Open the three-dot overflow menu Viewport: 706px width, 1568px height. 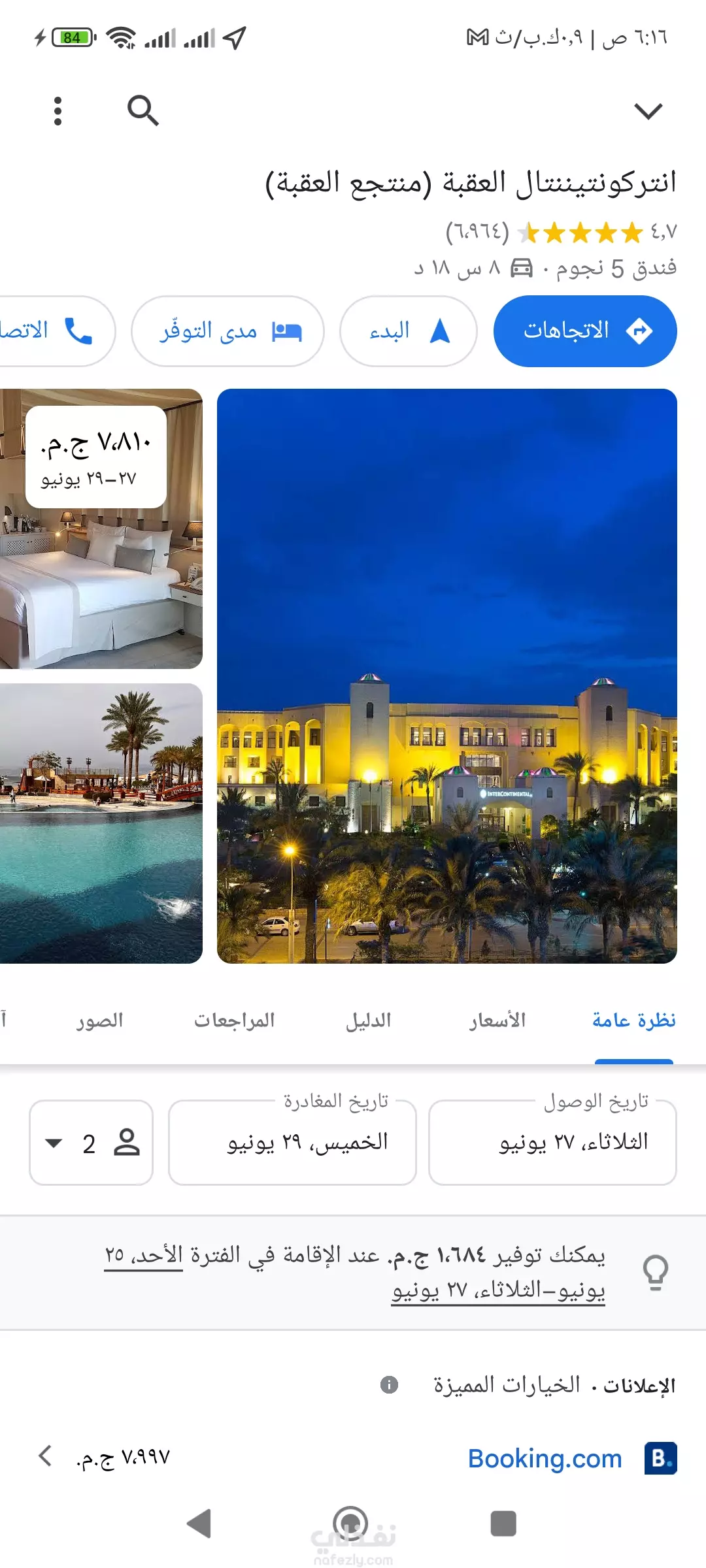click(x=58, y=111)
